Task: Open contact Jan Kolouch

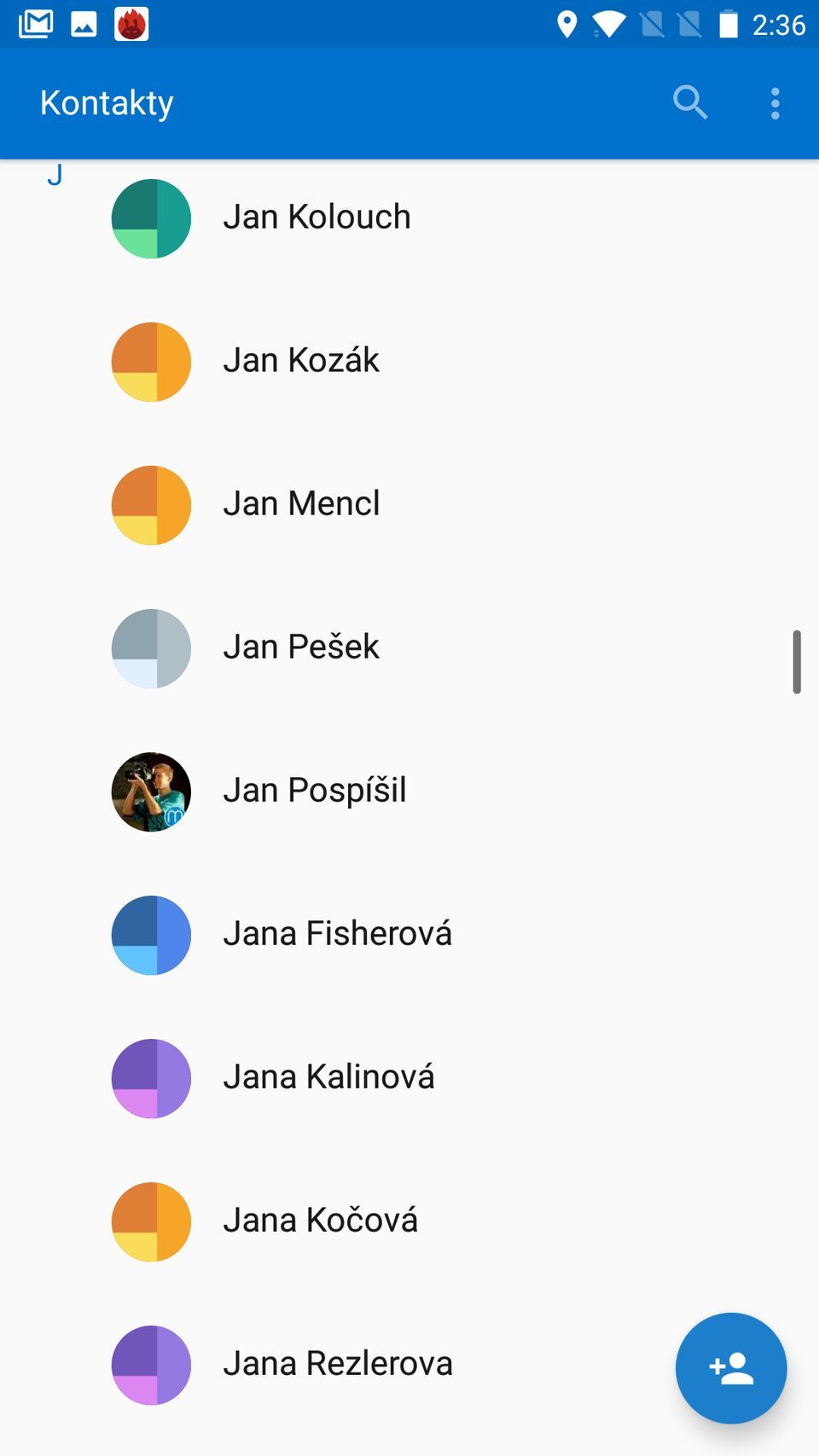Action: tap(317, 218)
